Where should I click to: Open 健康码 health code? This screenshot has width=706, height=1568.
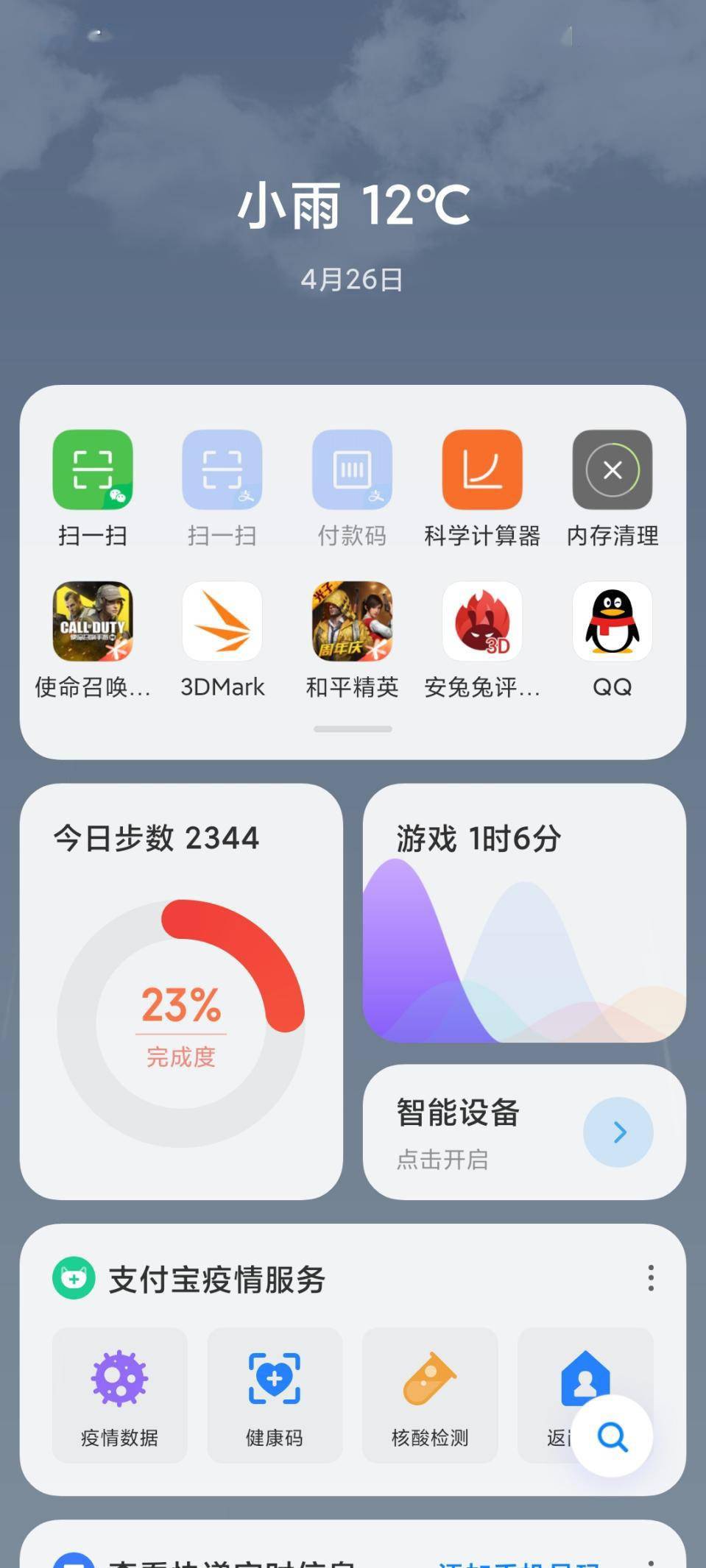(275, 1395)
